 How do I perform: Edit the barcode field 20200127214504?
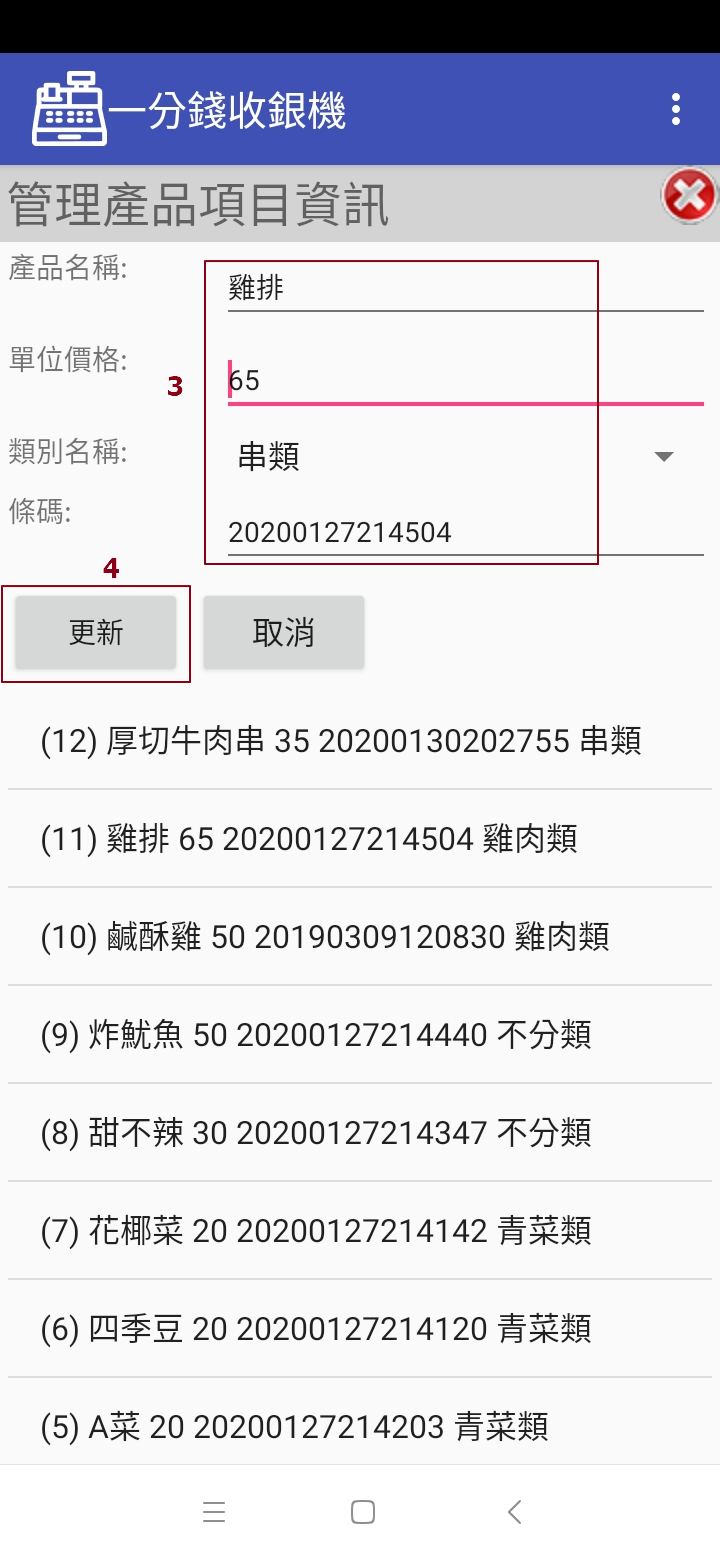(466, 532)
